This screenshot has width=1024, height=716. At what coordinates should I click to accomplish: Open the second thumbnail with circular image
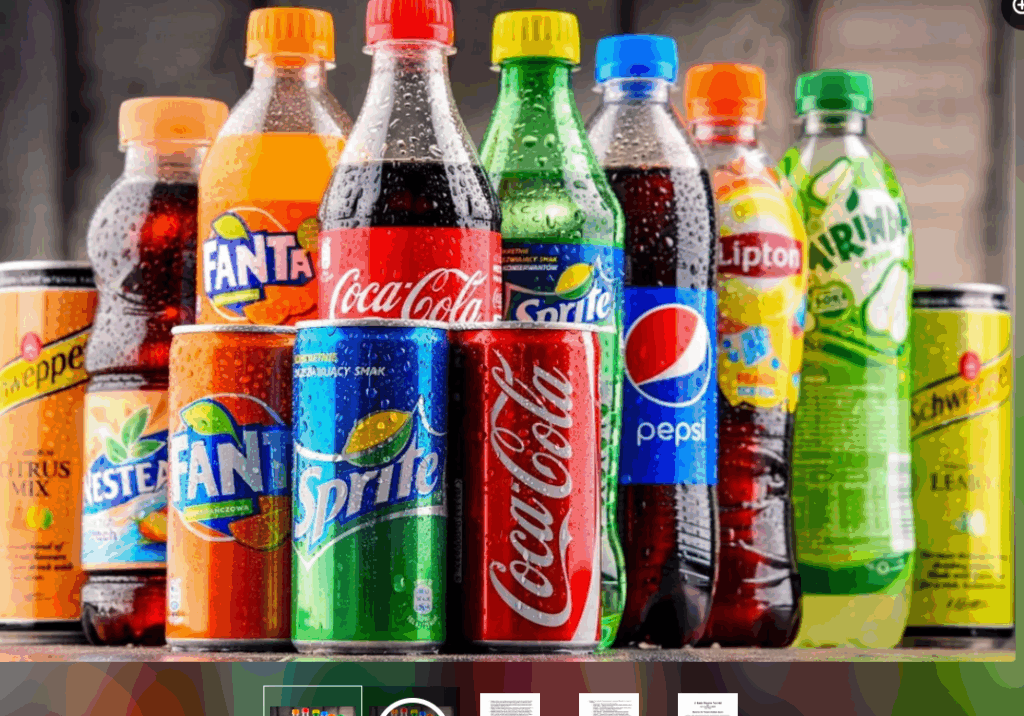coord(411,704)
